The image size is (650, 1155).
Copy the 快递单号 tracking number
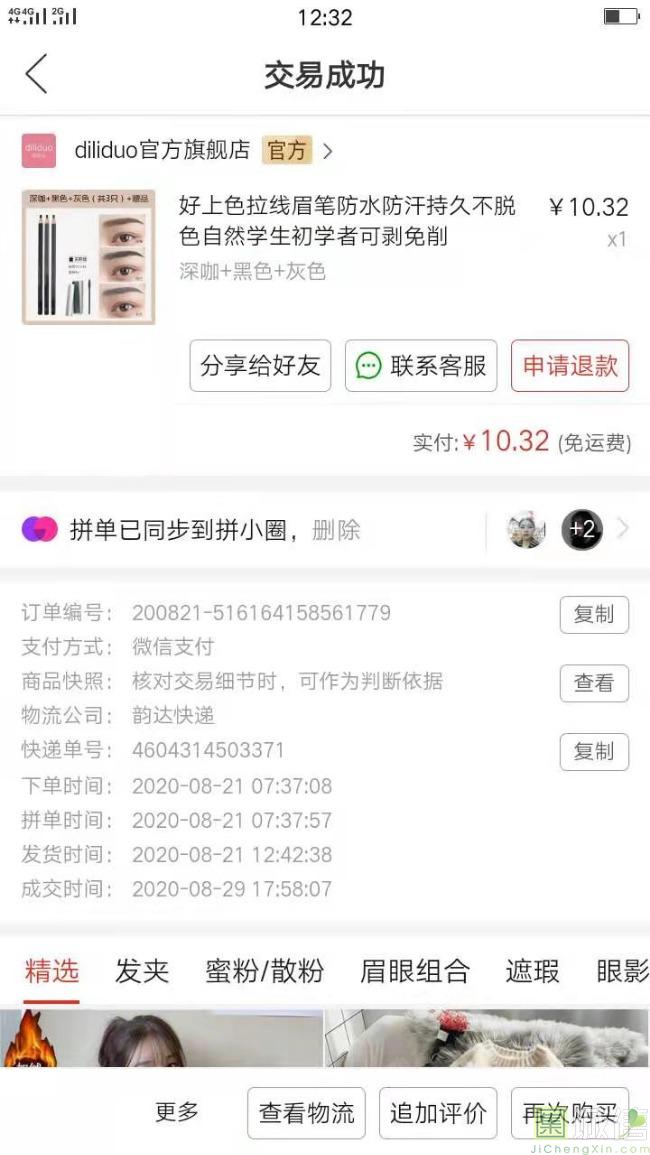click(593, 752)
